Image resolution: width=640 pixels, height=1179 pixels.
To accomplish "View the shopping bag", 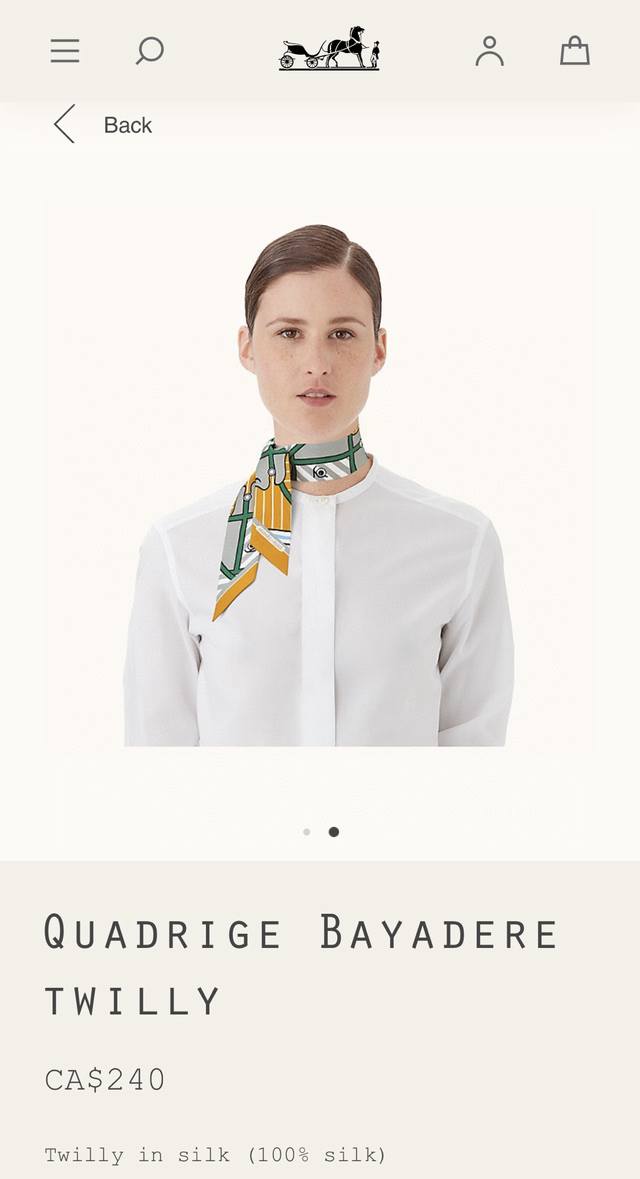I will coord(574,51).
